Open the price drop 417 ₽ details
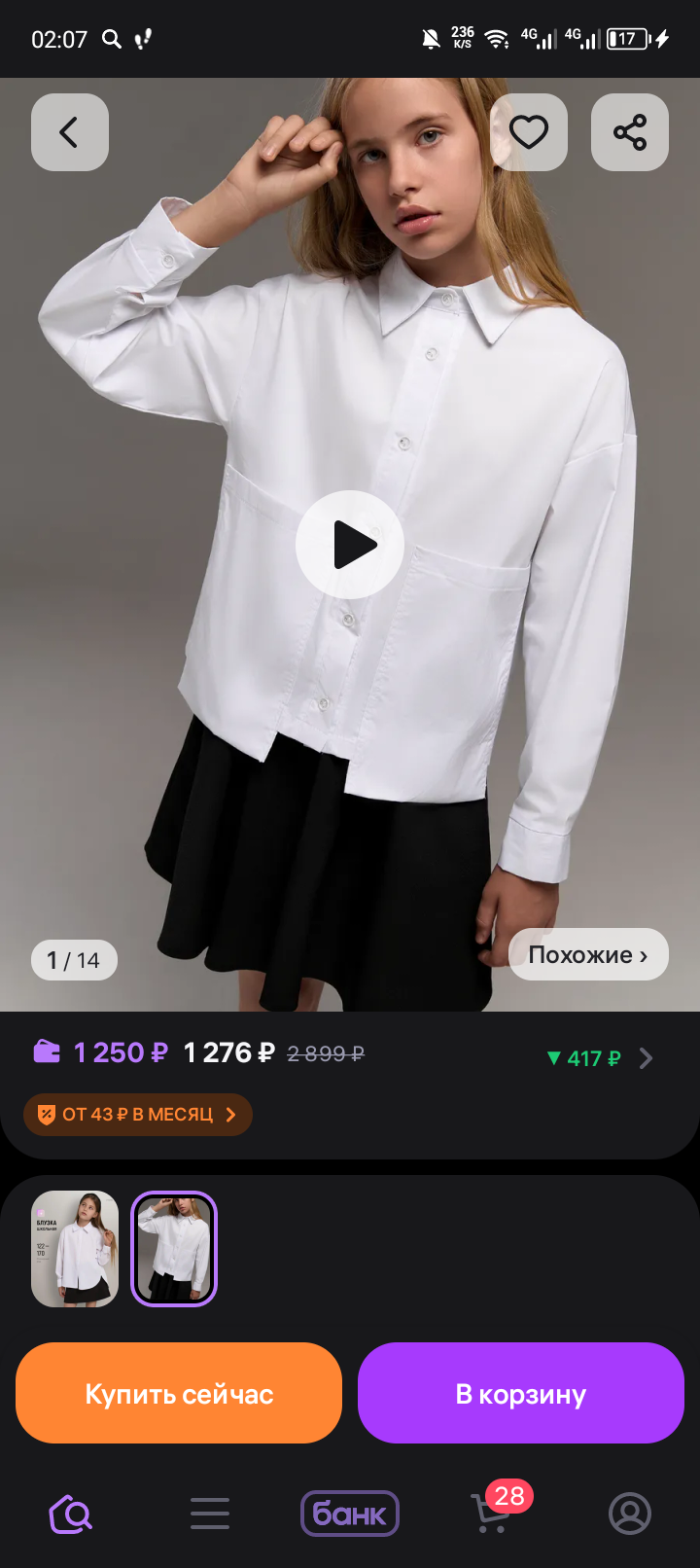Screen dimensions: 700x1568 pyautogui.click(x=599, y=1058)
